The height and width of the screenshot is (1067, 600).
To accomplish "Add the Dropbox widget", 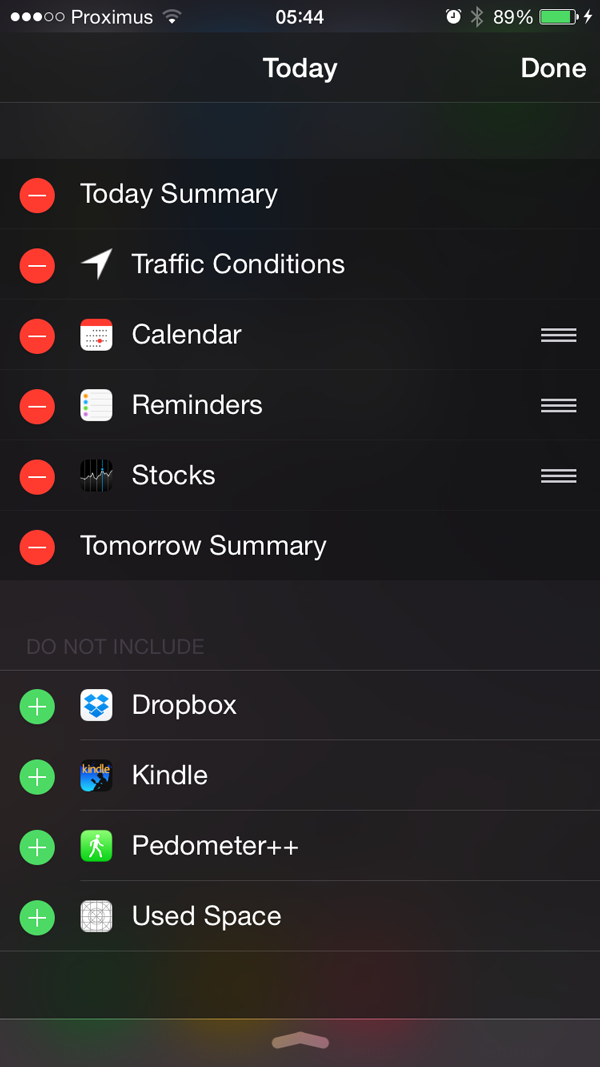I will [37, 706].
